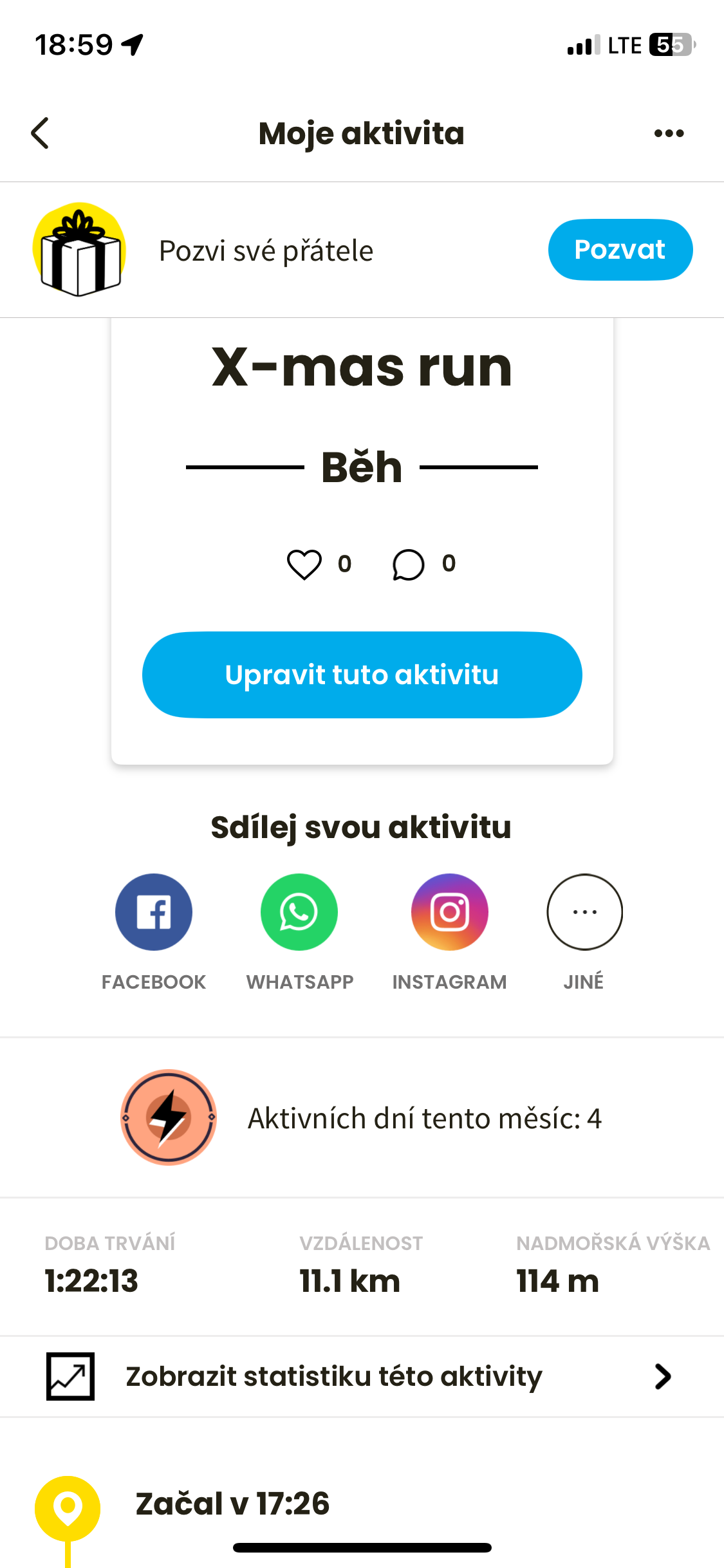
Task: Share the activity to Facebook
Action: coord(154,912)
